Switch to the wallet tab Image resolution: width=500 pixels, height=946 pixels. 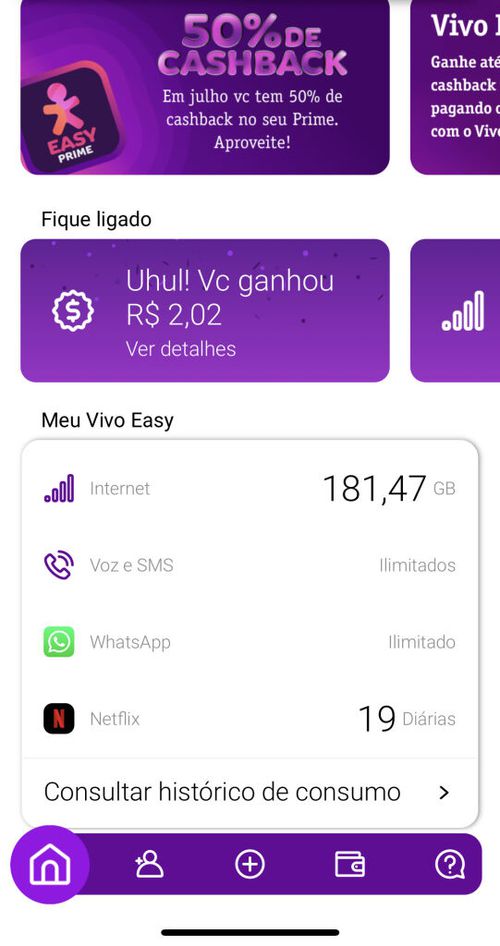(x=350, y=865)
